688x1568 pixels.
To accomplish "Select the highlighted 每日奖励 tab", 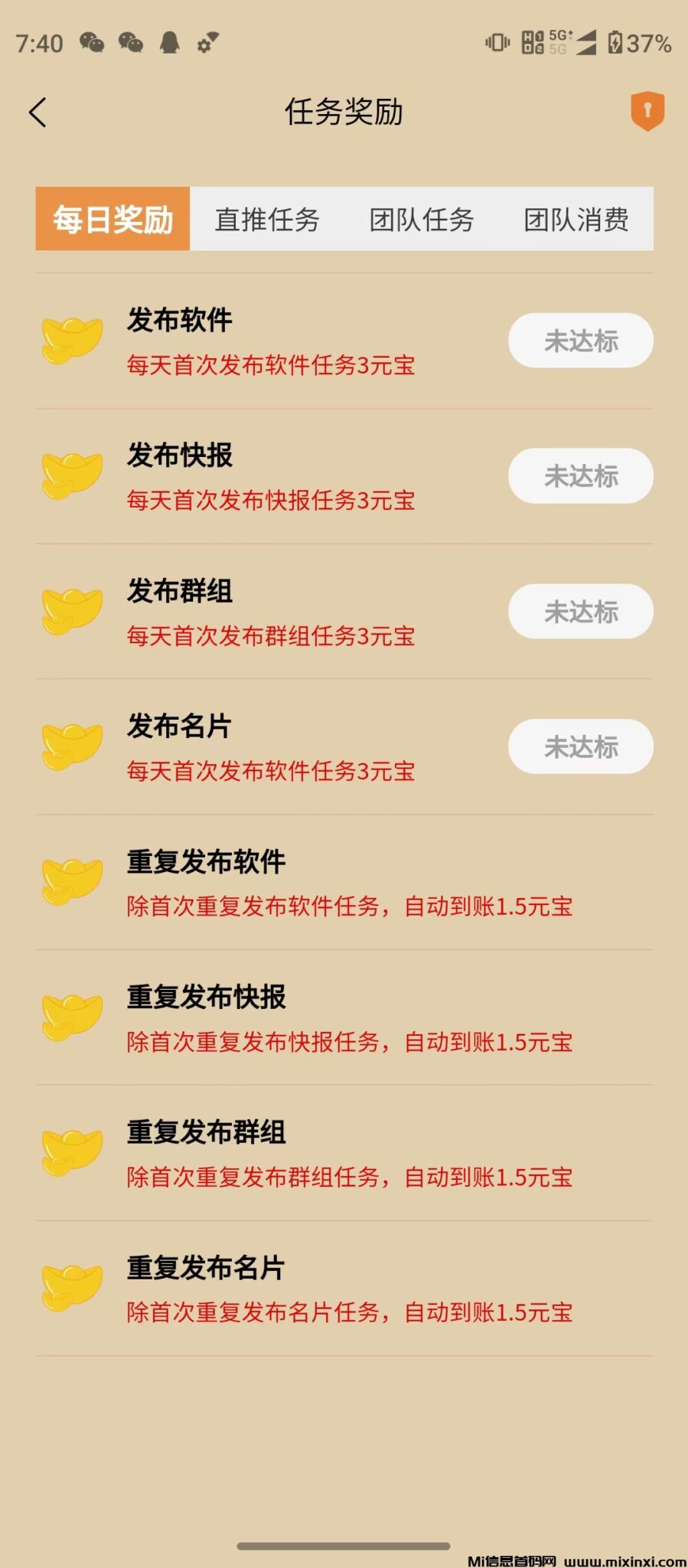I will 112,218.
